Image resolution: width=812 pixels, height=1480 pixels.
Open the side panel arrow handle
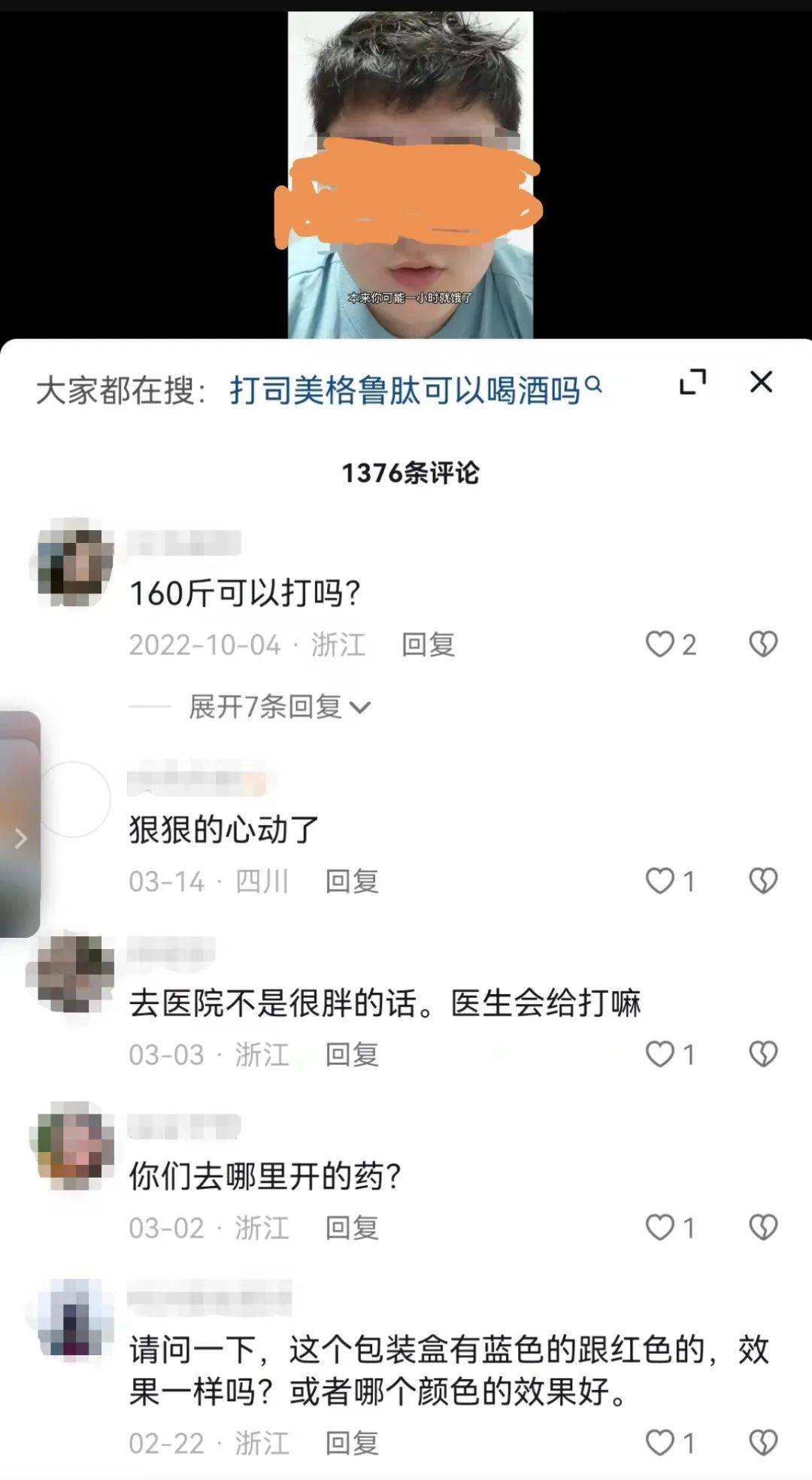pos(20,839)
